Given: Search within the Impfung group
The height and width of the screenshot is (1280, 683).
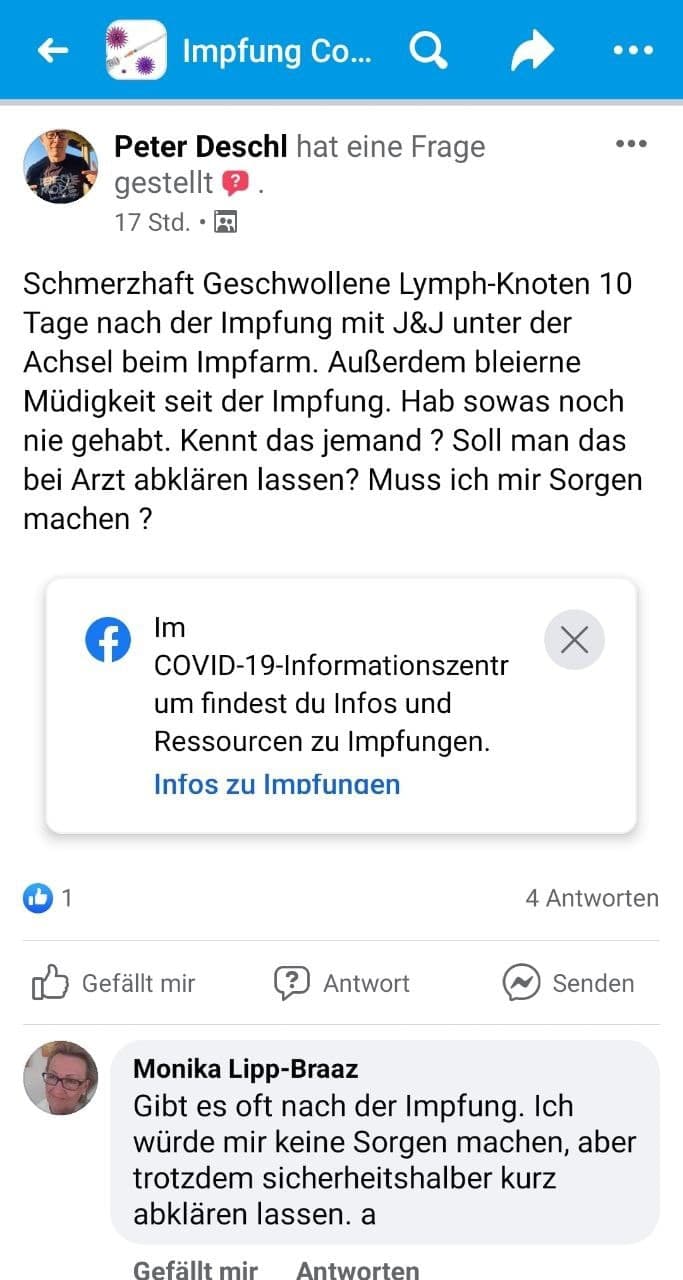Looking at the screenshot, I should point(428,51).
